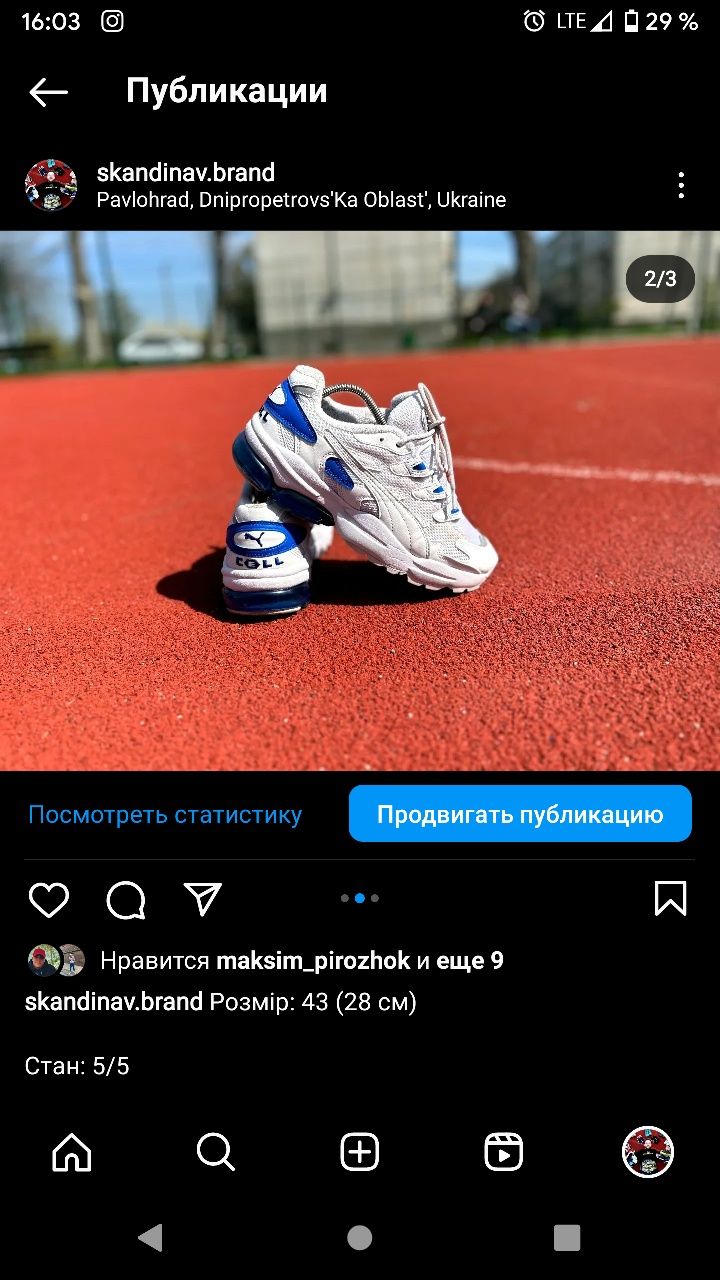Open skandinav.brand profile from post header
720x1280 pixels.
click(x=185, y=172)
